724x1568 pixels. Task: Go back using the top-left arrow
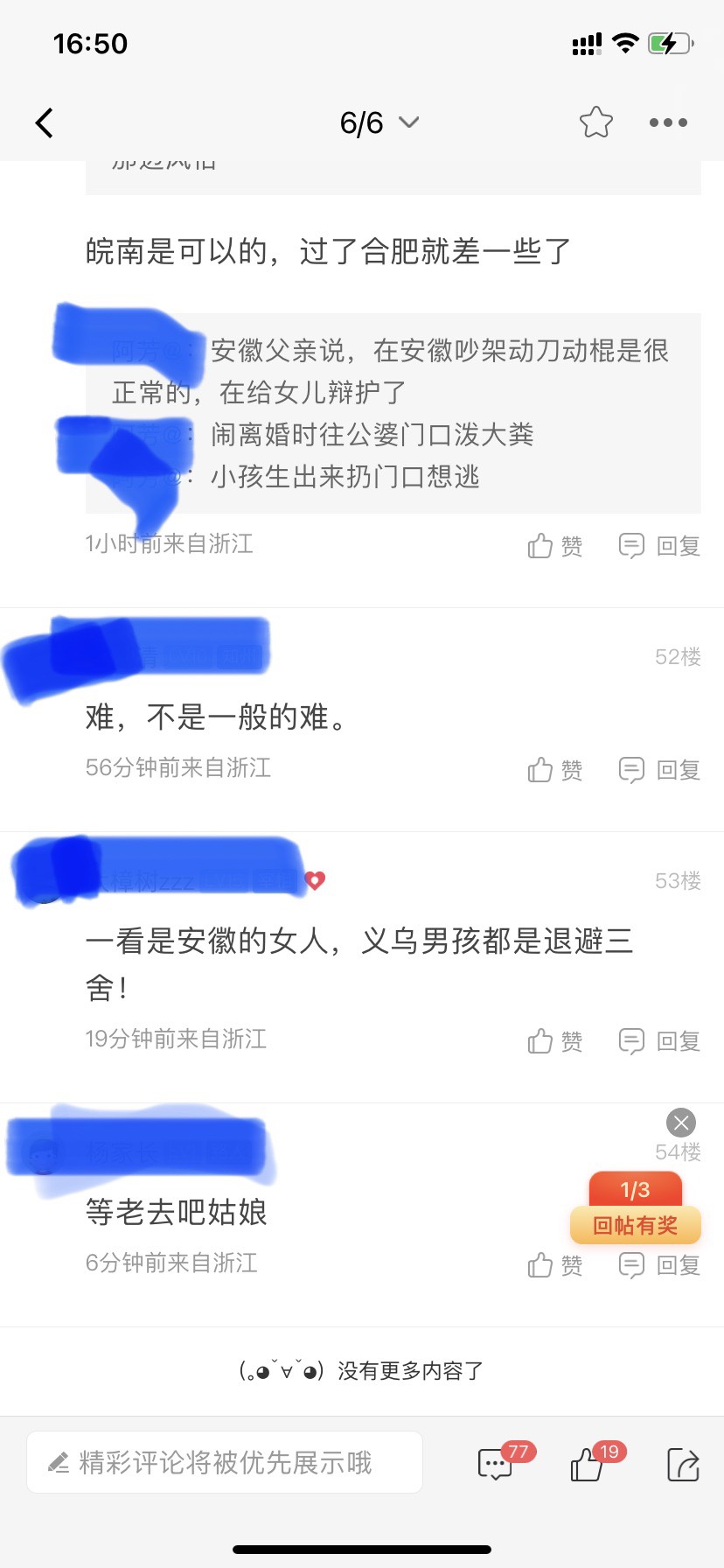click(x=45, y=123)
